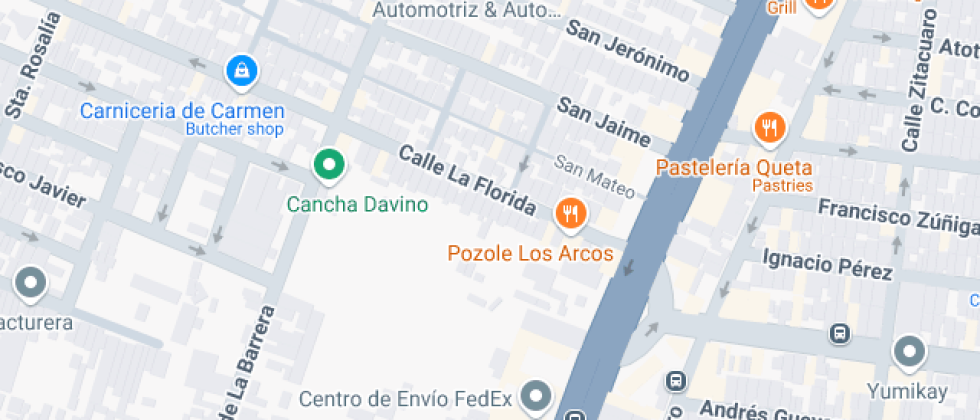Open the Yumikay place marker
Viewport: 980px width, 420px height.
(909, 351)
